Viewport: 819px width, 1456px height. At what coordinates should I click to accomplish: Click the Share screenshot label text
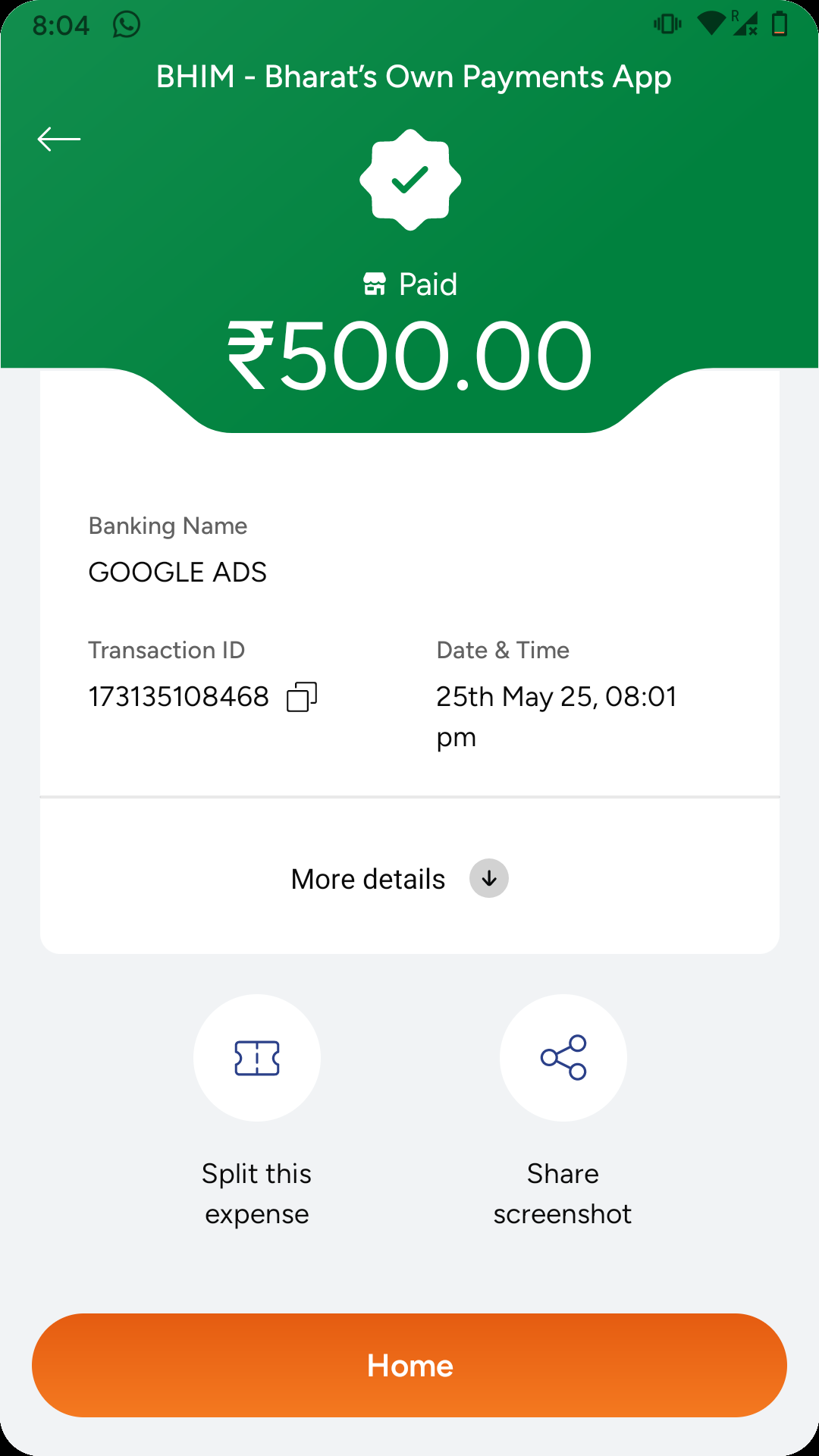coord(562,1194)
